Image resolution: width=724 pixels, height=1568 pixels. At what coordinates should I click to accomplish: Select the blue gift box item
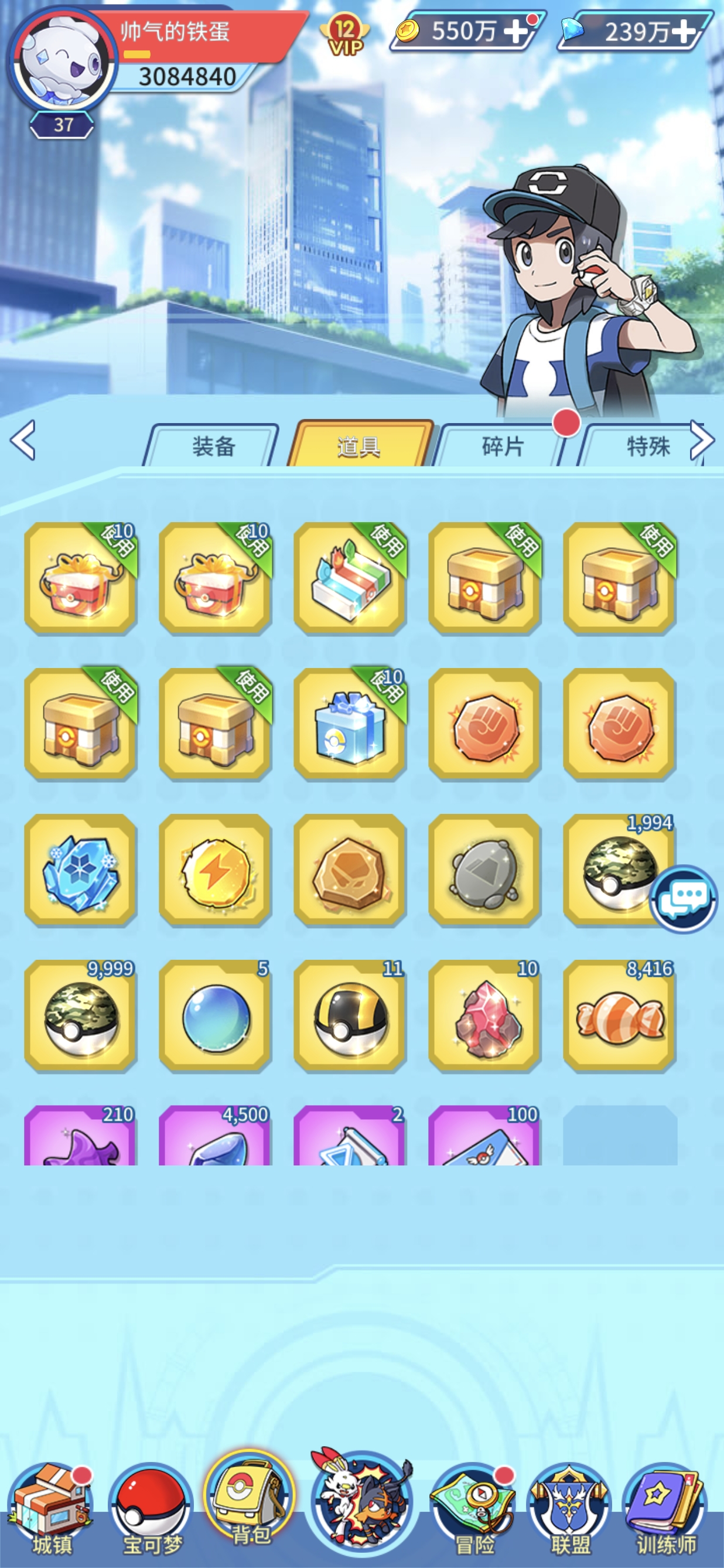point(349,724)
